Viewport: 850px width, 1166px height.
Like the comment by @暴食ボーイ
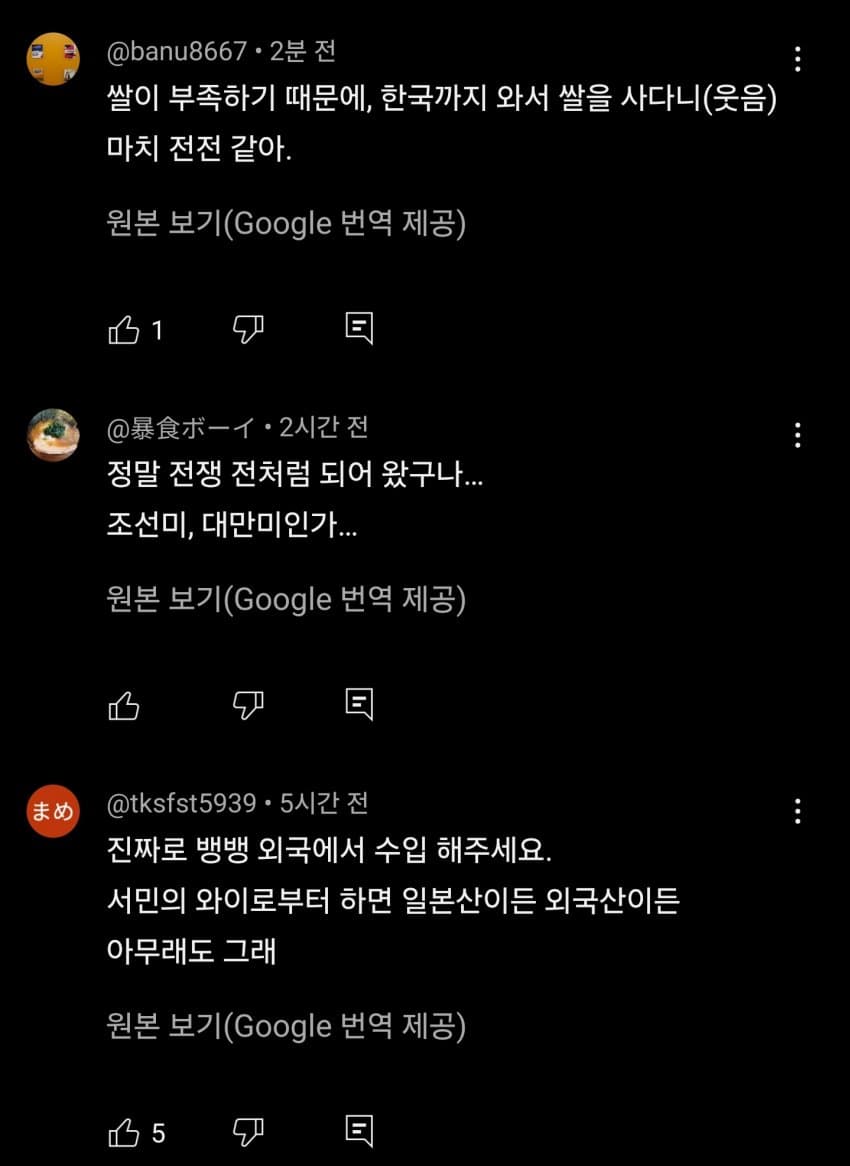(124, 705)
